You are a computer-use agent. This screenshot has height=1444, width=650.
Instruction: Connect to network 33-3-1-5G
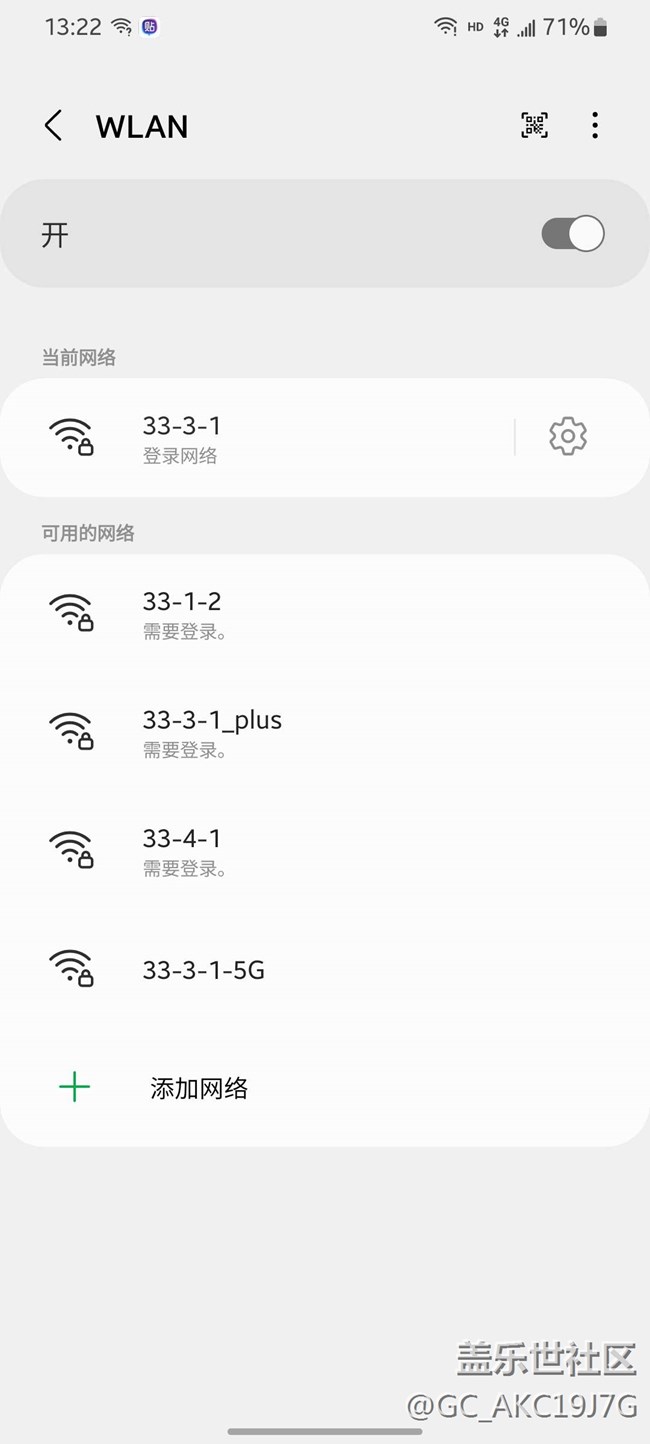[325, 970]
